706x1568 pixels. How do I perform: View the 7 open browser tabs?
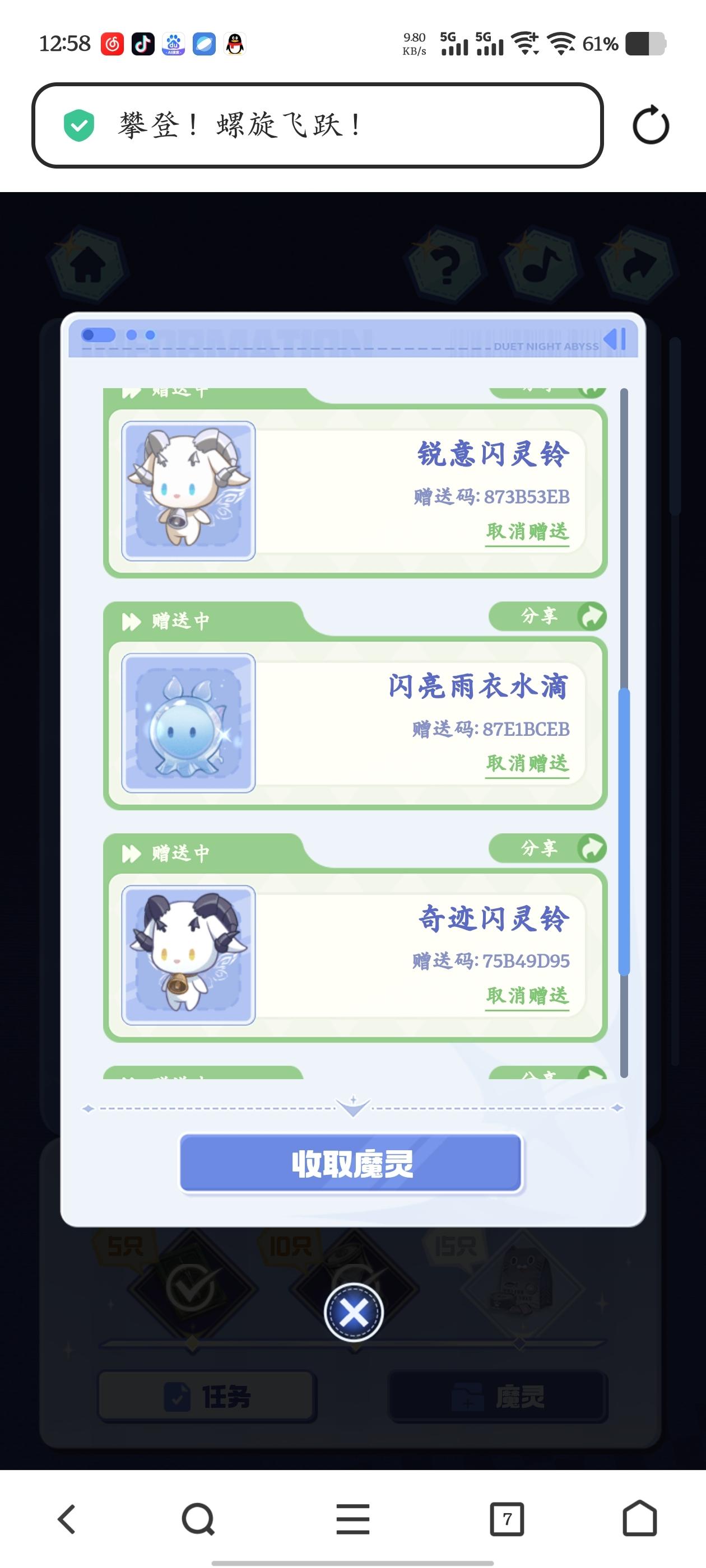[507, 1519]
